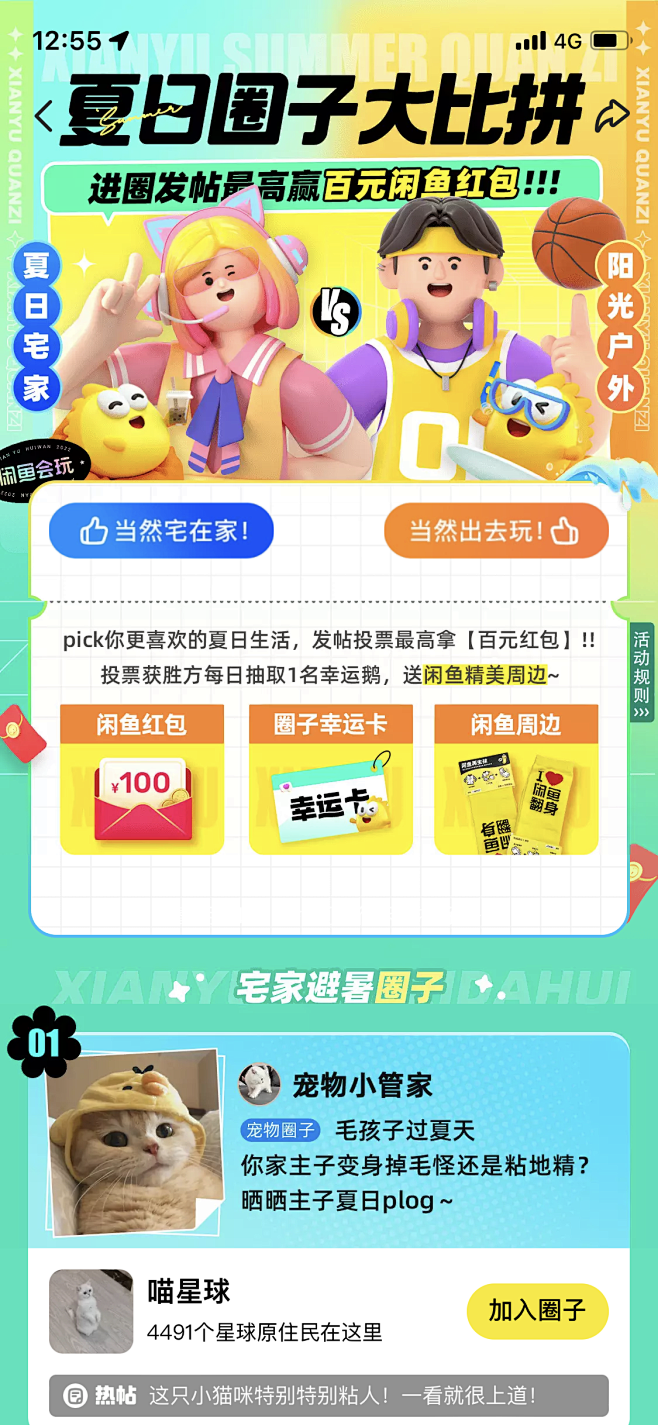Image resolution: width=658 pixels, height=1425 pixels.
Task: Open the 闲鱼周边 reward card
Action: tap(516, 780)
